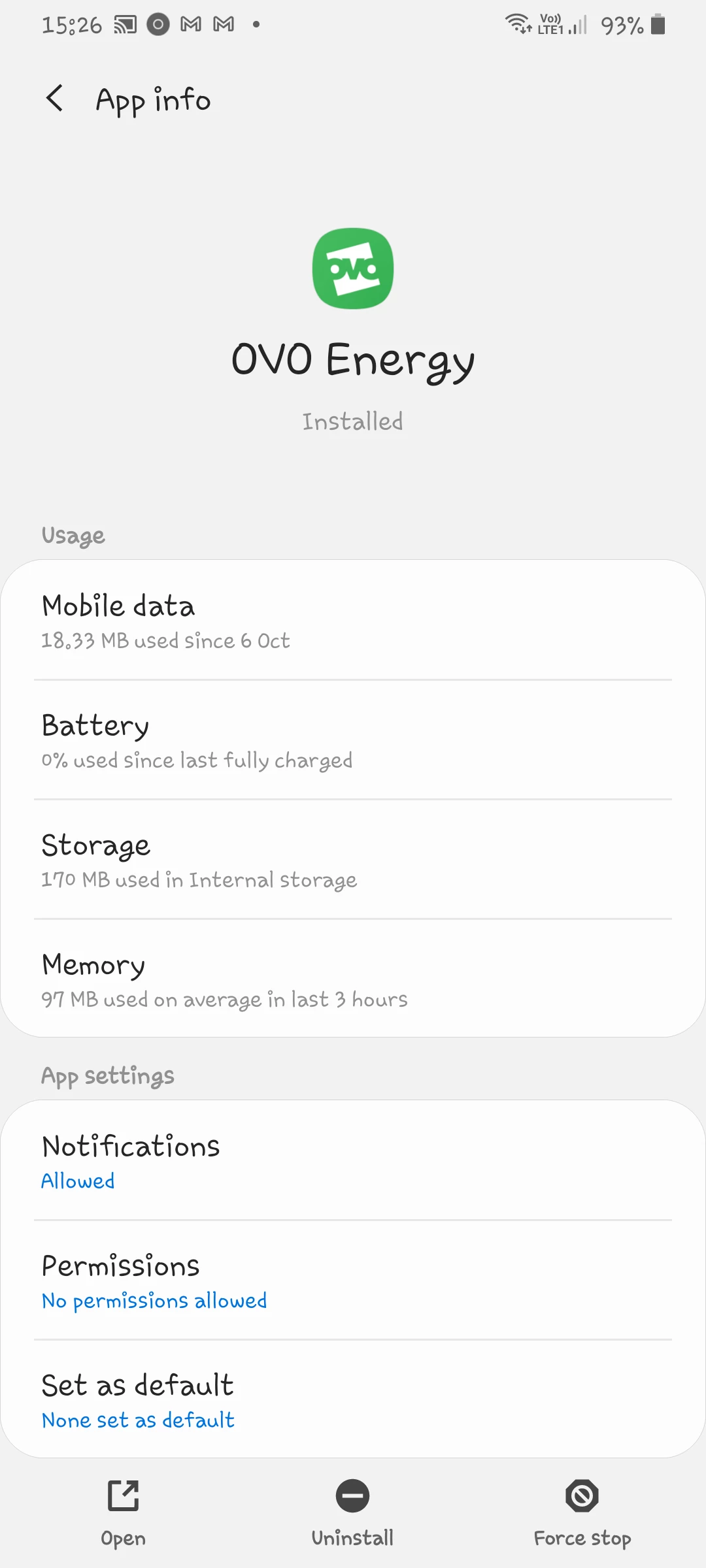Manage app Permissions

353,1280
